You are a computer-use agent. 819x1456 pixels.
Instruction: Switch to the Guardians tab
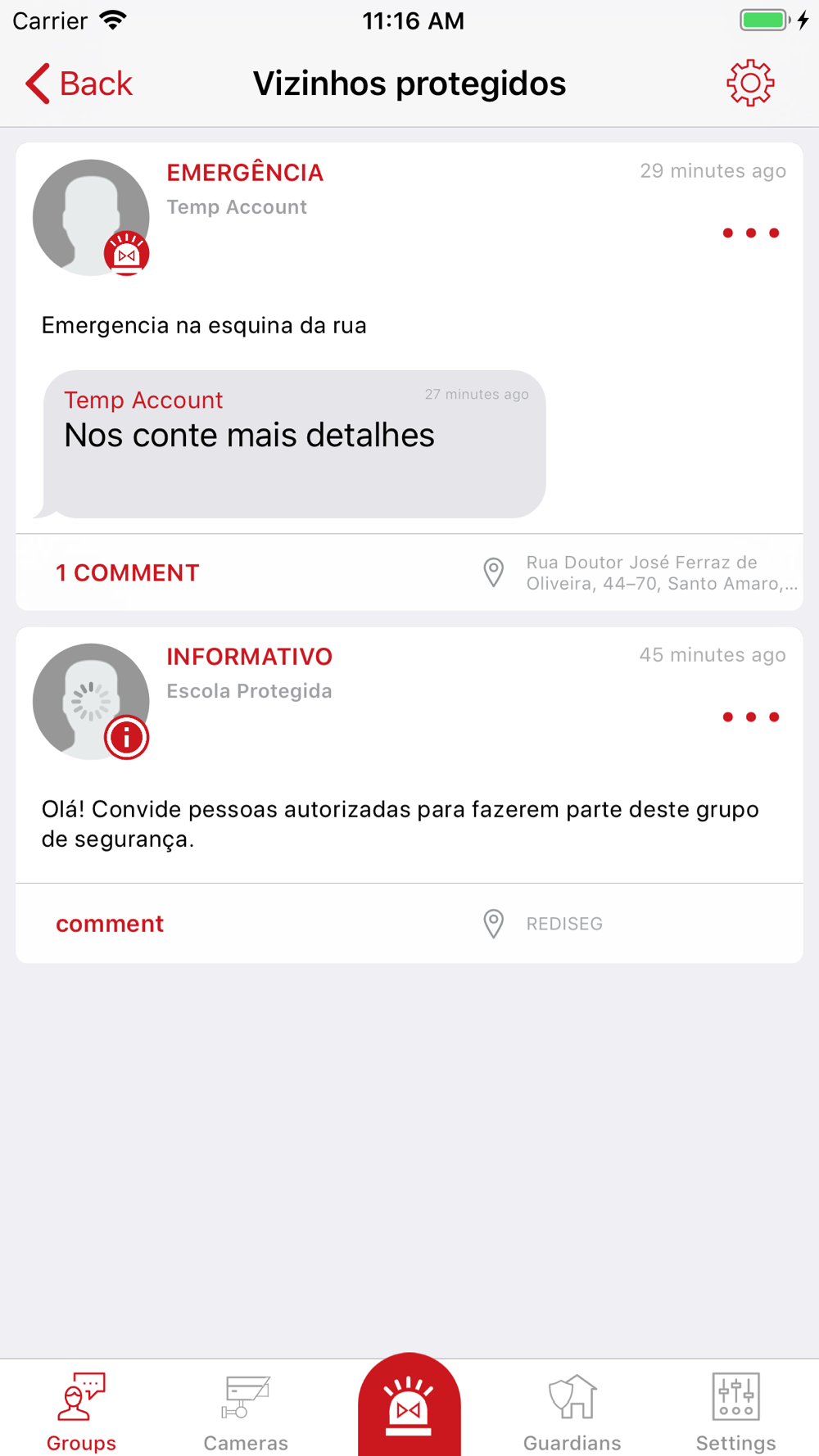click(x=572, y=1412)
